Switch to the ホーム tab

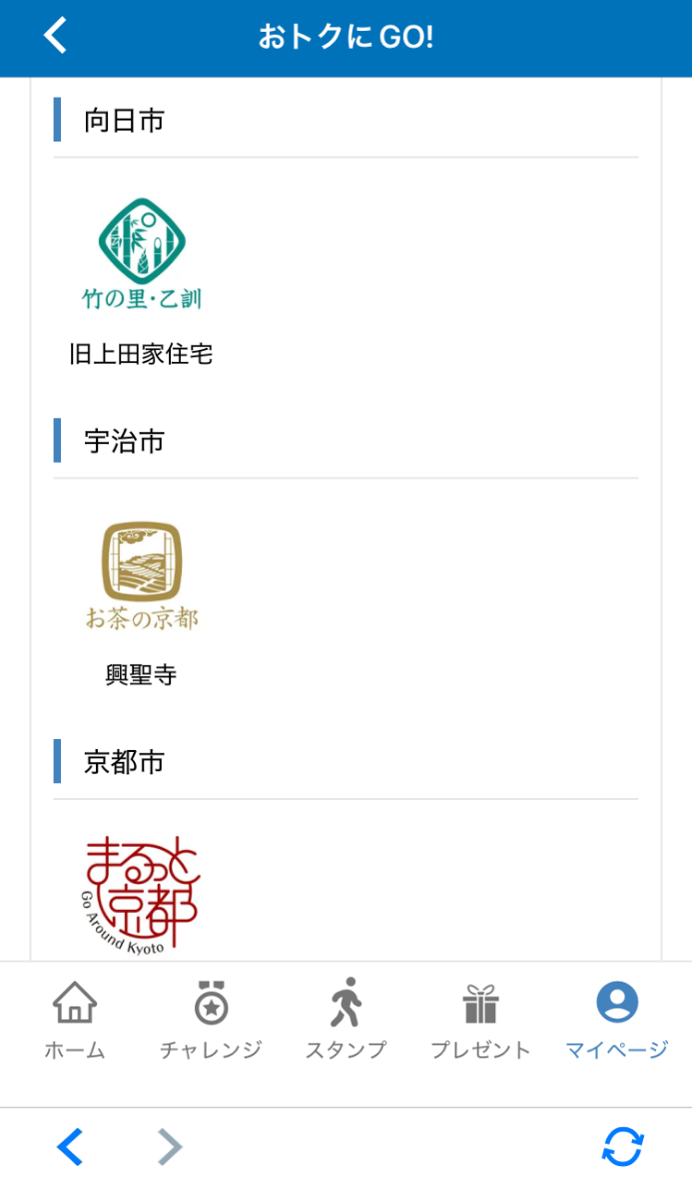(x=75, y=1020)
